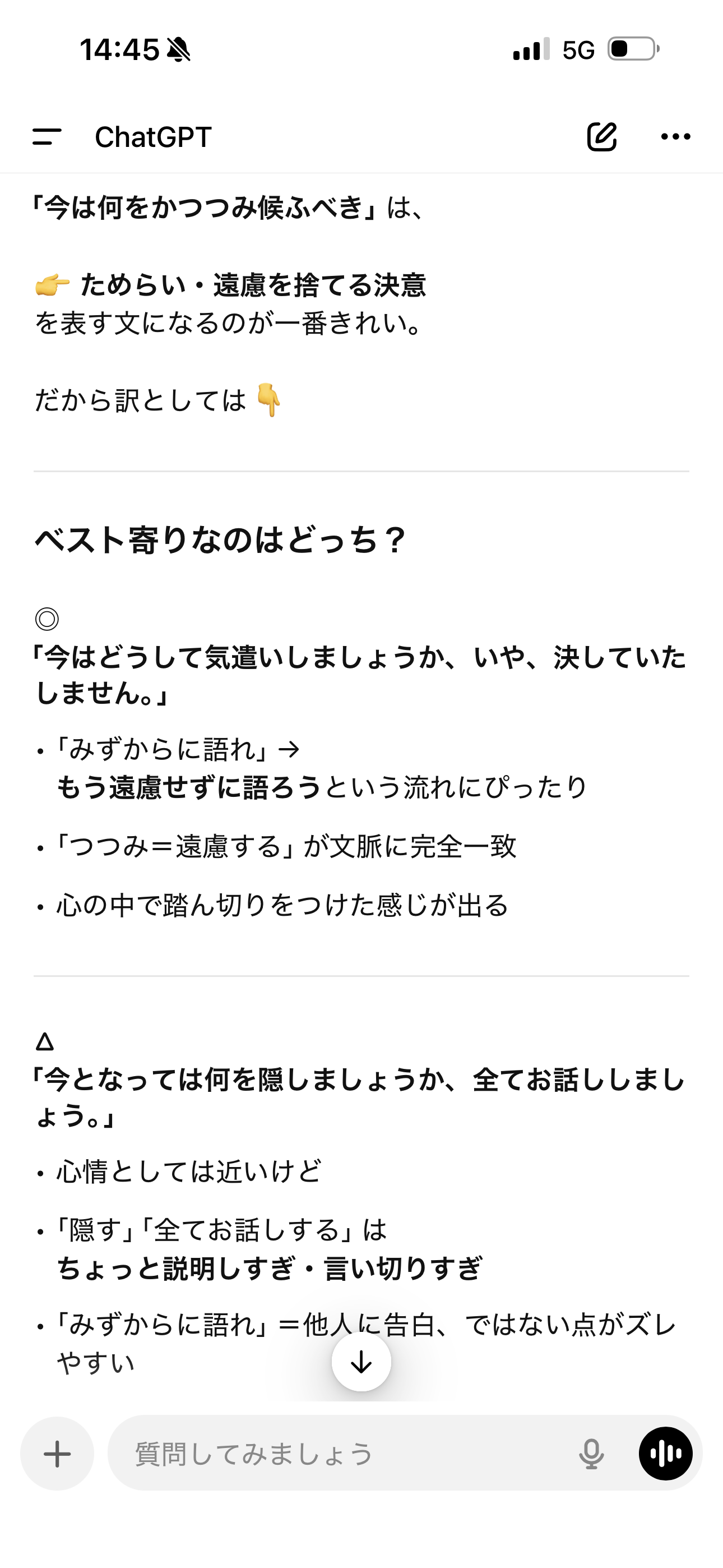Viewport: 723px width, 1568px height.
Task: Open the sidebar menu
Action: click(47, 136)
